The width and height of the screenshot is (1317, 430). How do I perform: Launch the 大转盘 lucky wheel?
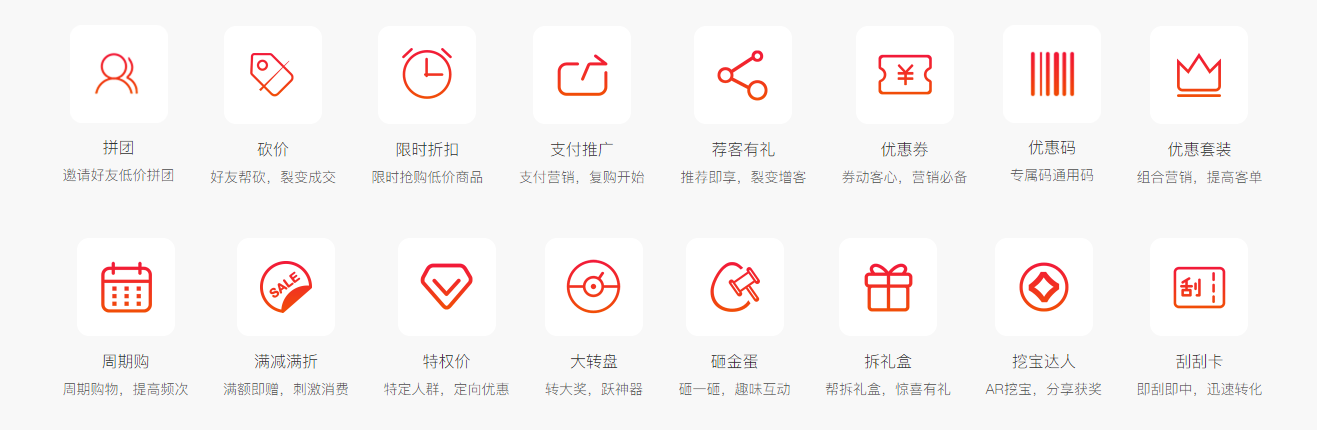(594, 287)
